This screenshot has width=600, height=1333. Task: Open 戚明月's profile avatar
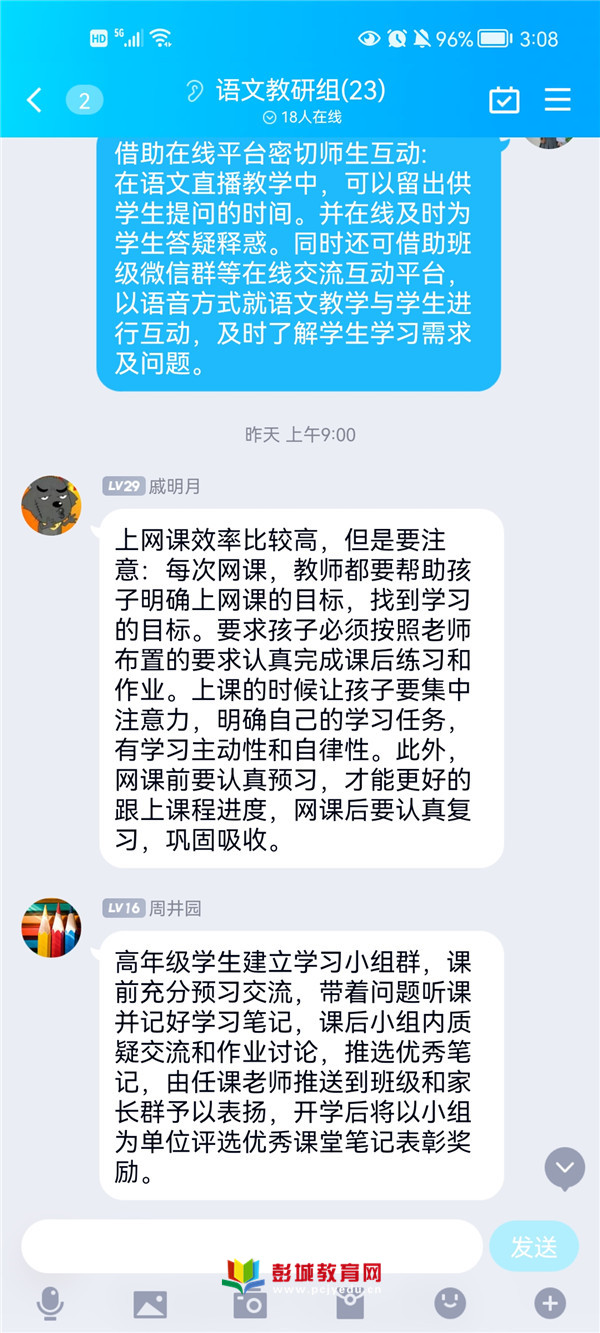[51, 505]
